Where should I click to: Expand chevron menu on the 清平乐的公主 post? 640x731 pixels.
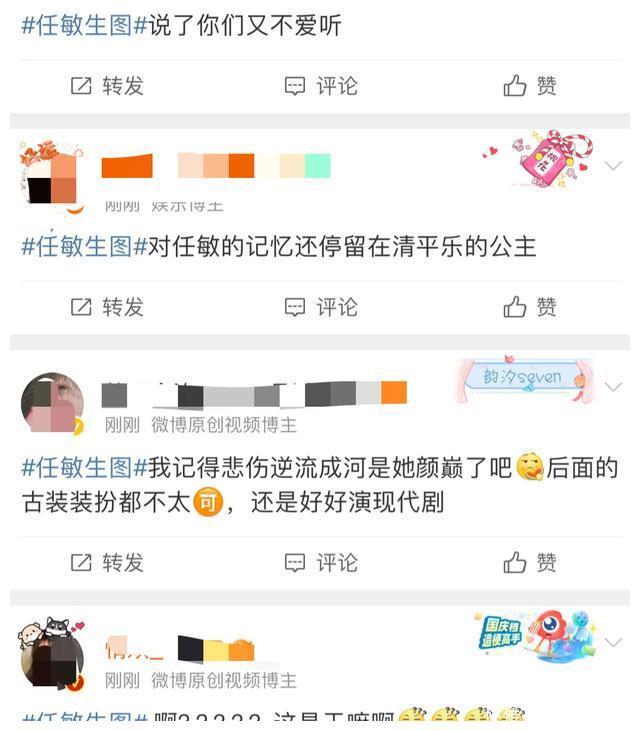613,166
